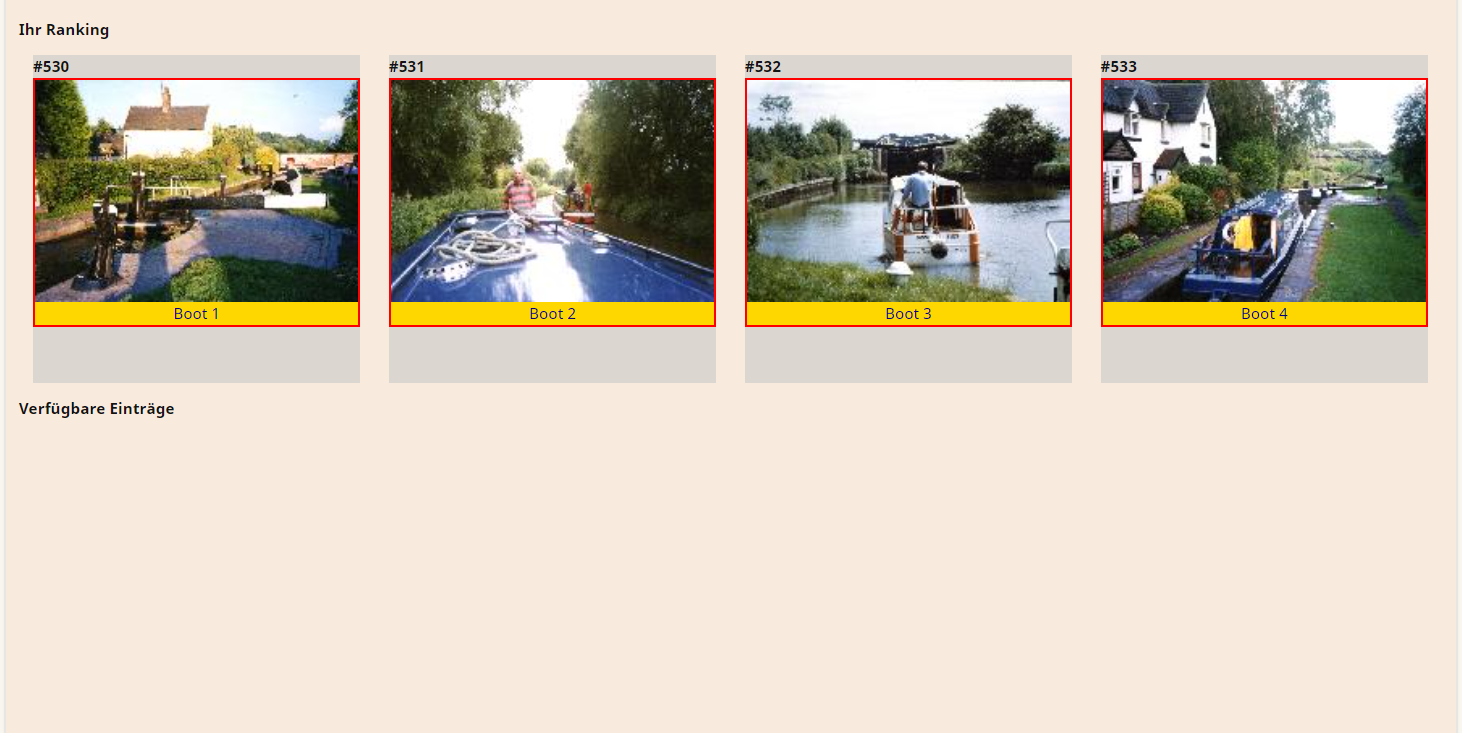Pick the Boot 4 ranking card

click(1264, 202)
